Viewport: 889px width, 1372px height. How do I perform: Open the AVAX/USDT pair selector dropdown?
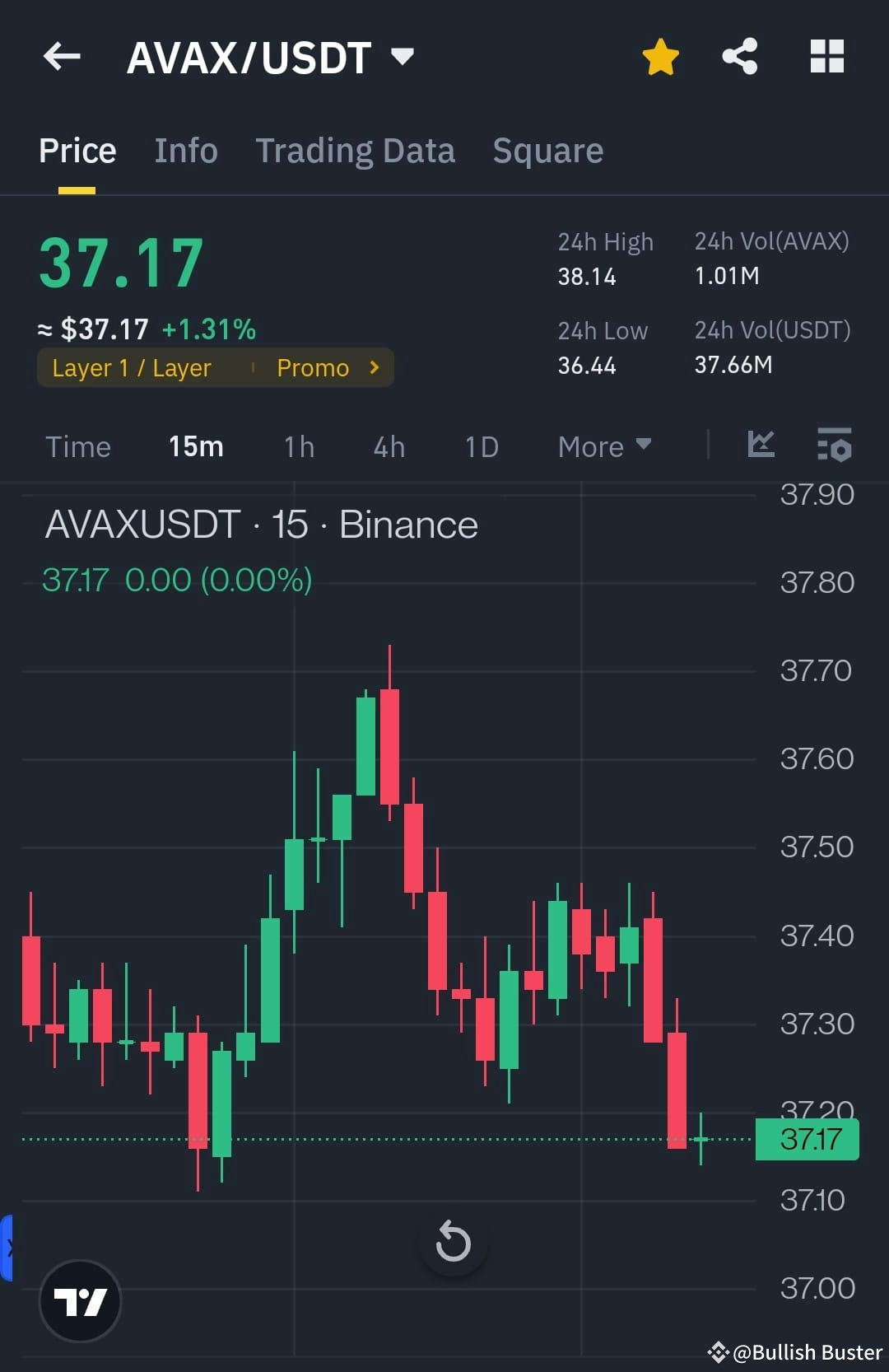pos(402,56)
